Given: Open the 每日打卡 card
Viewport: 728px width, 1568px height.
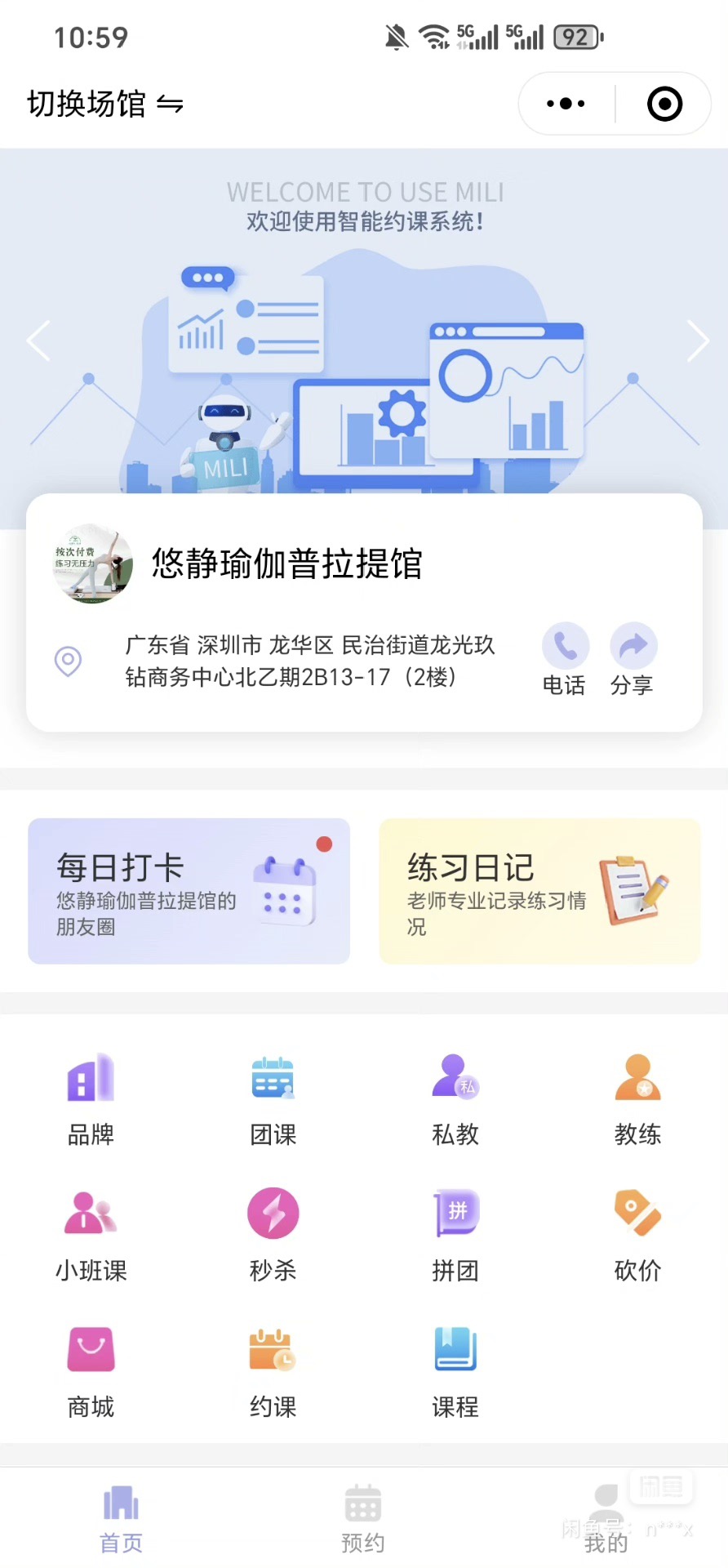Looking at the screenshot, I should pos(189,891).
